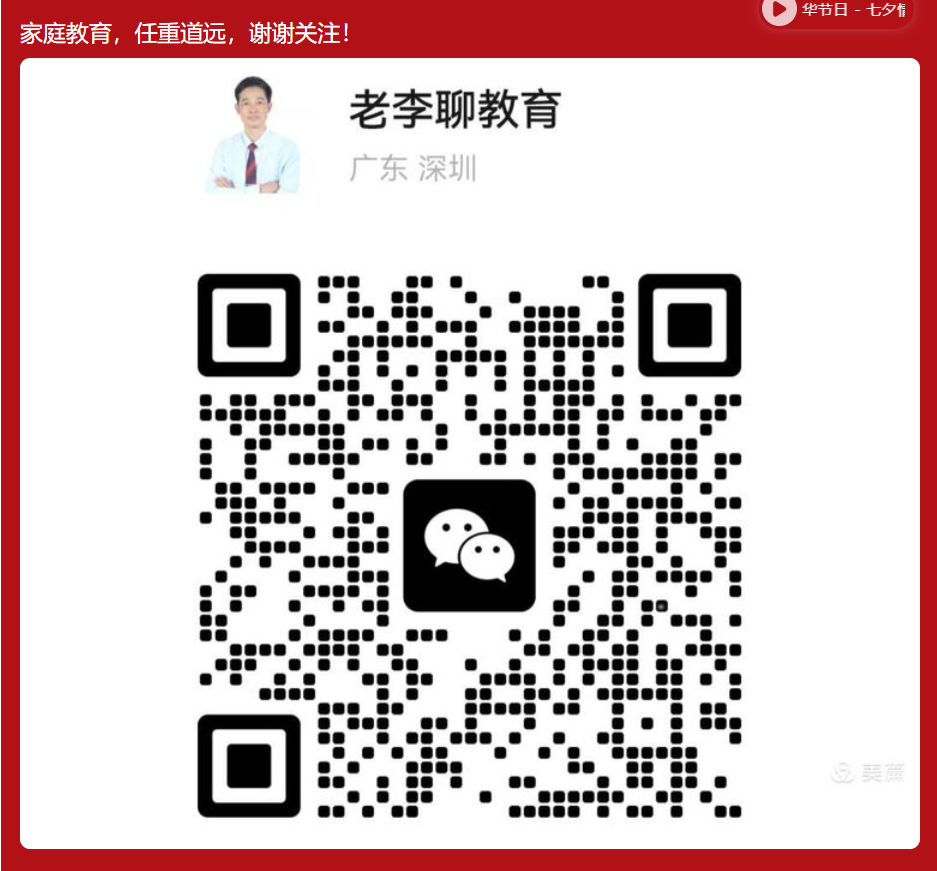This screenshot has width=937, height=871.
Task: Play the 七夕 festival audio track
Action: [779, 10]
